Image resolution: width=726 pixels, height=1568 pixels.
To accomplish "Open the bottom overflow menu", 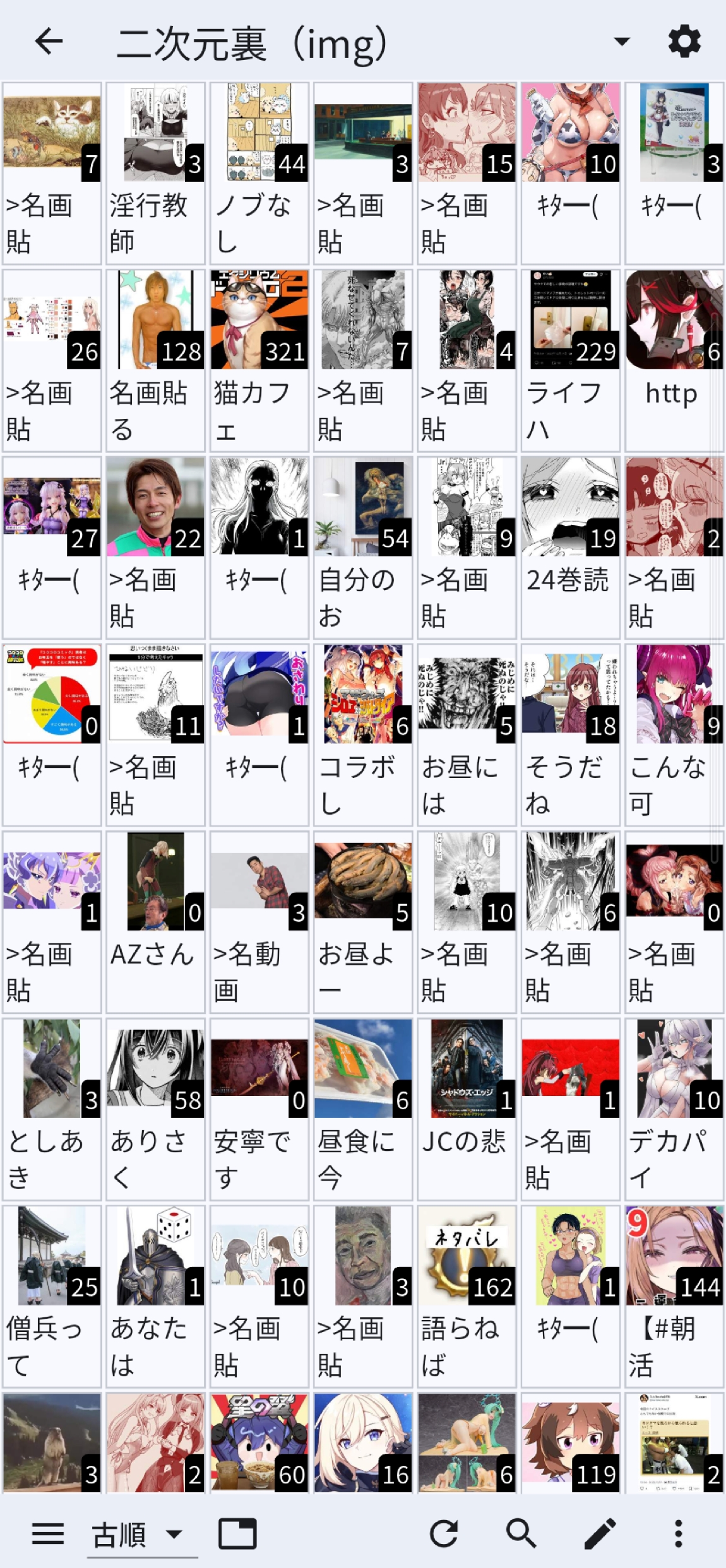I will click(678, 1533).
